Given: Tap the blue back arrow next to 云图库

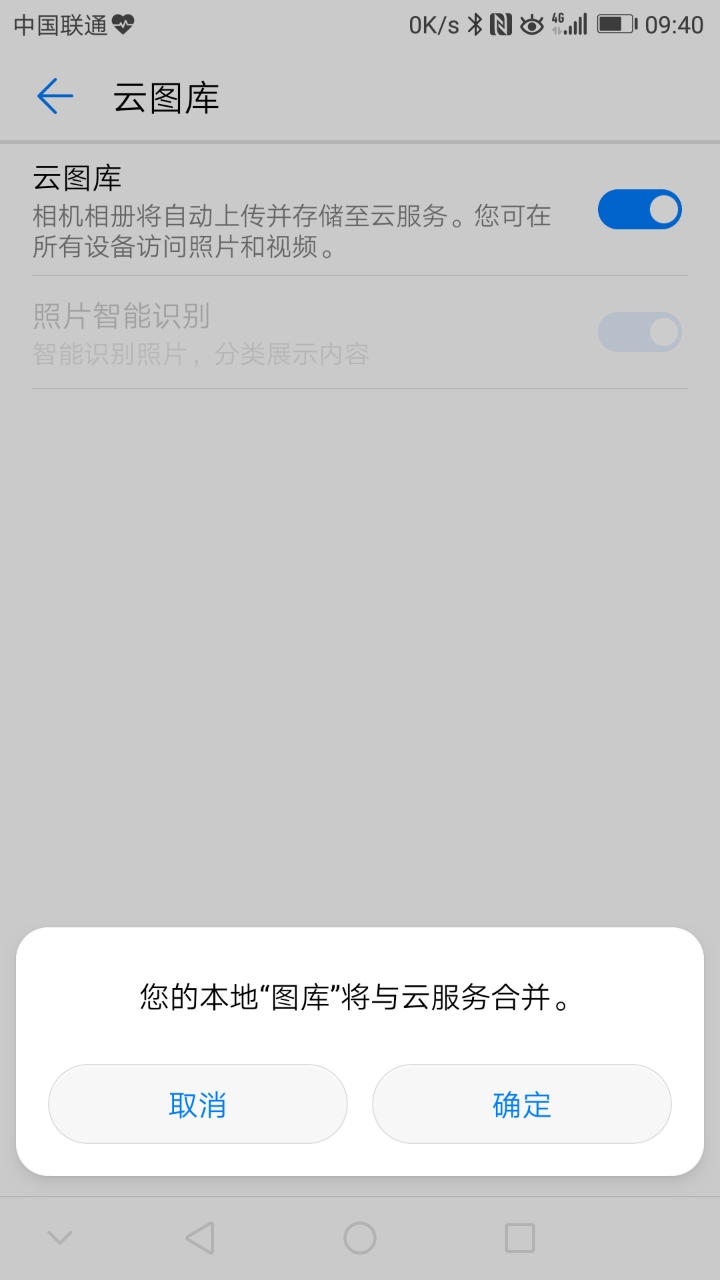Looking at the screenshot, I should click(55, 96).
